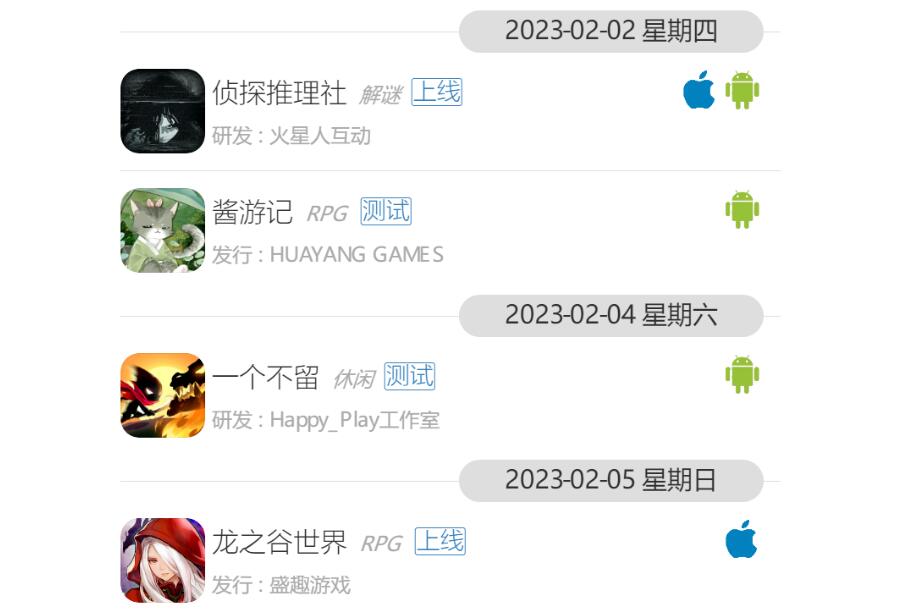Tap the Android icon for 侦探推理社
The image size is (900, 616).
click(742, 91)
